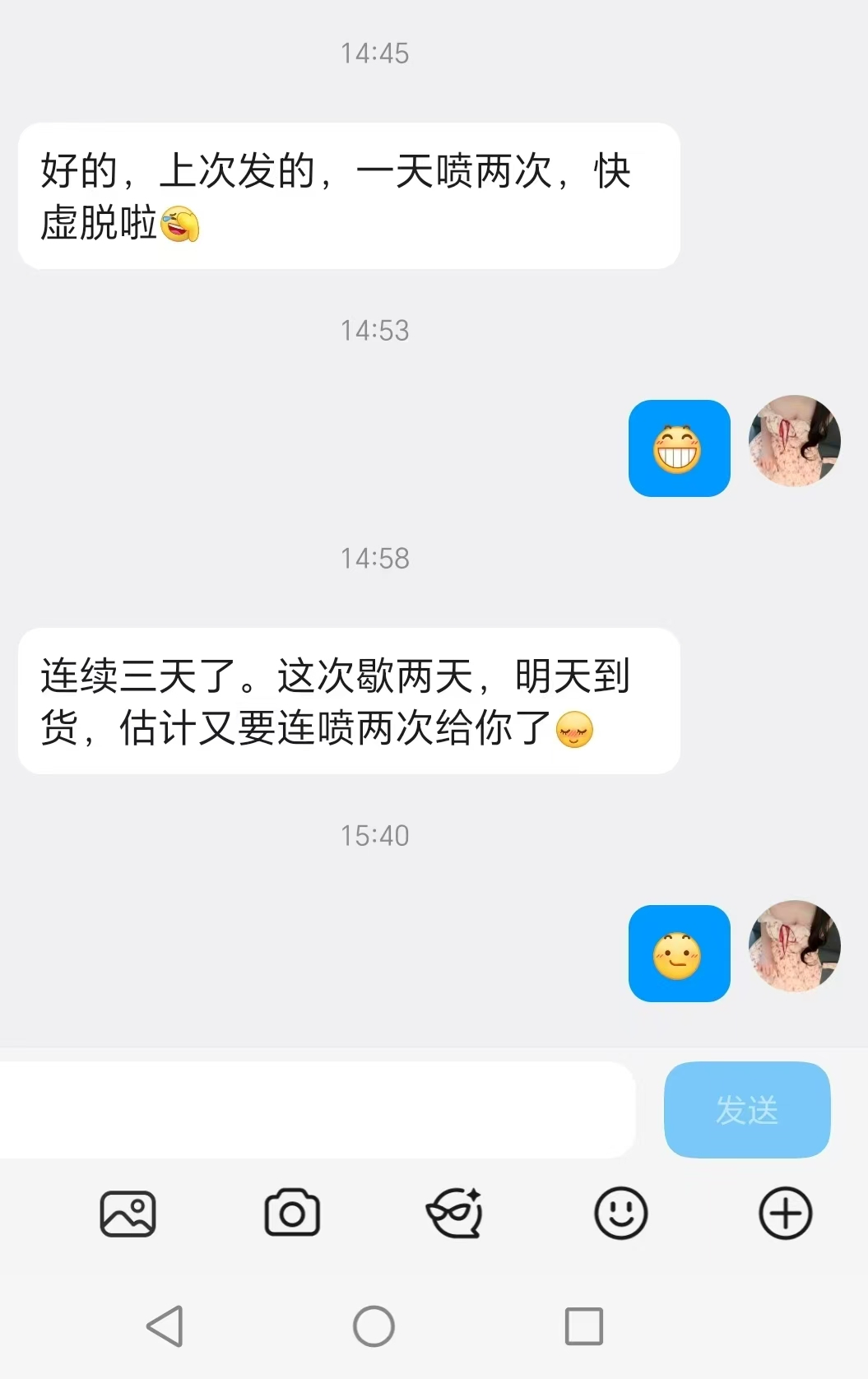The image size is (868, 1379).
Task: Tap the avatar beside the grinning emoji
Action: pyautogui.click(x=794, y=442)
